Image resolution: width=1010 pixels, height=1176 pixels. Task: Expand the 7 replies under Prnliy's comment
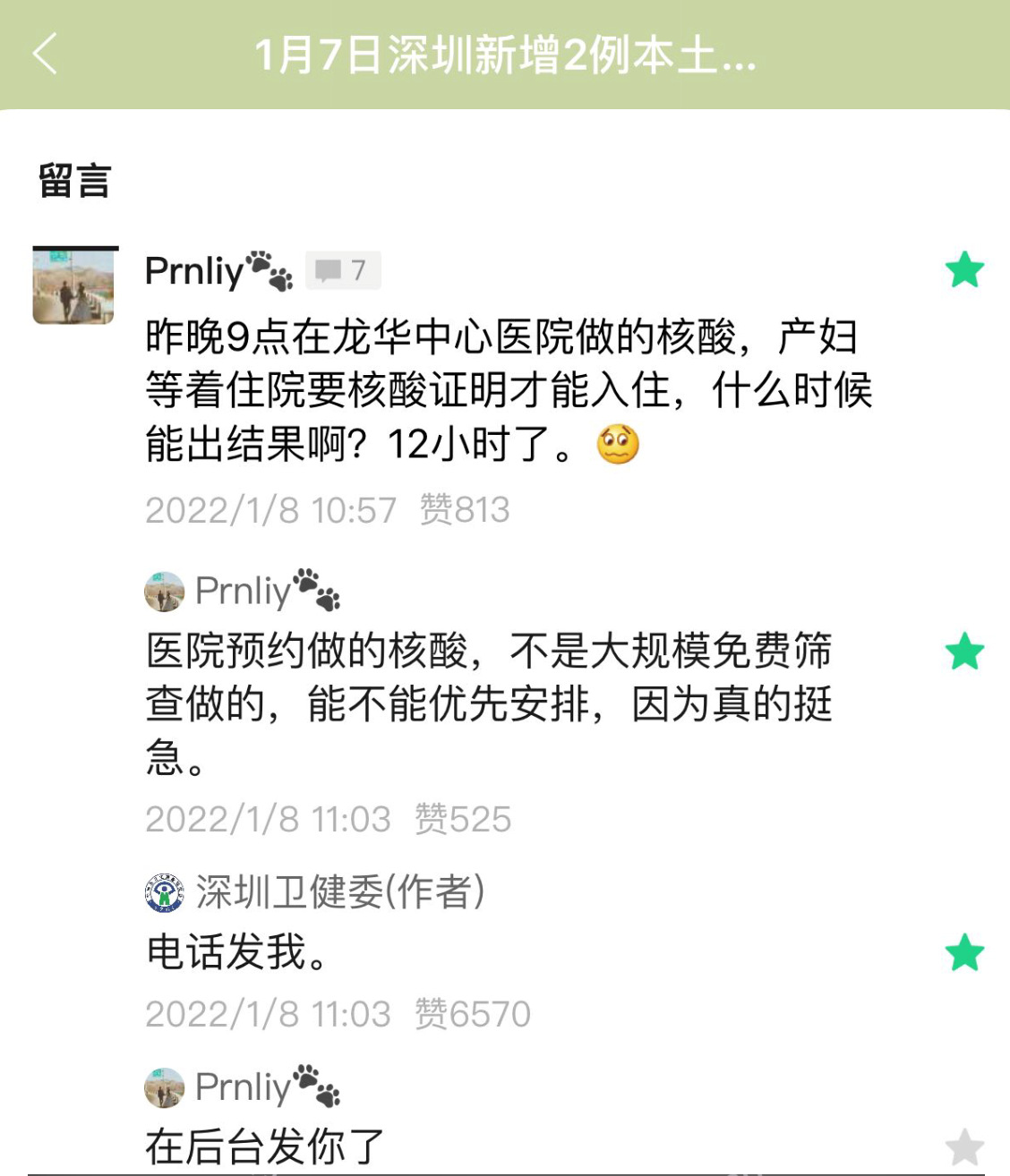coord(344,269)
